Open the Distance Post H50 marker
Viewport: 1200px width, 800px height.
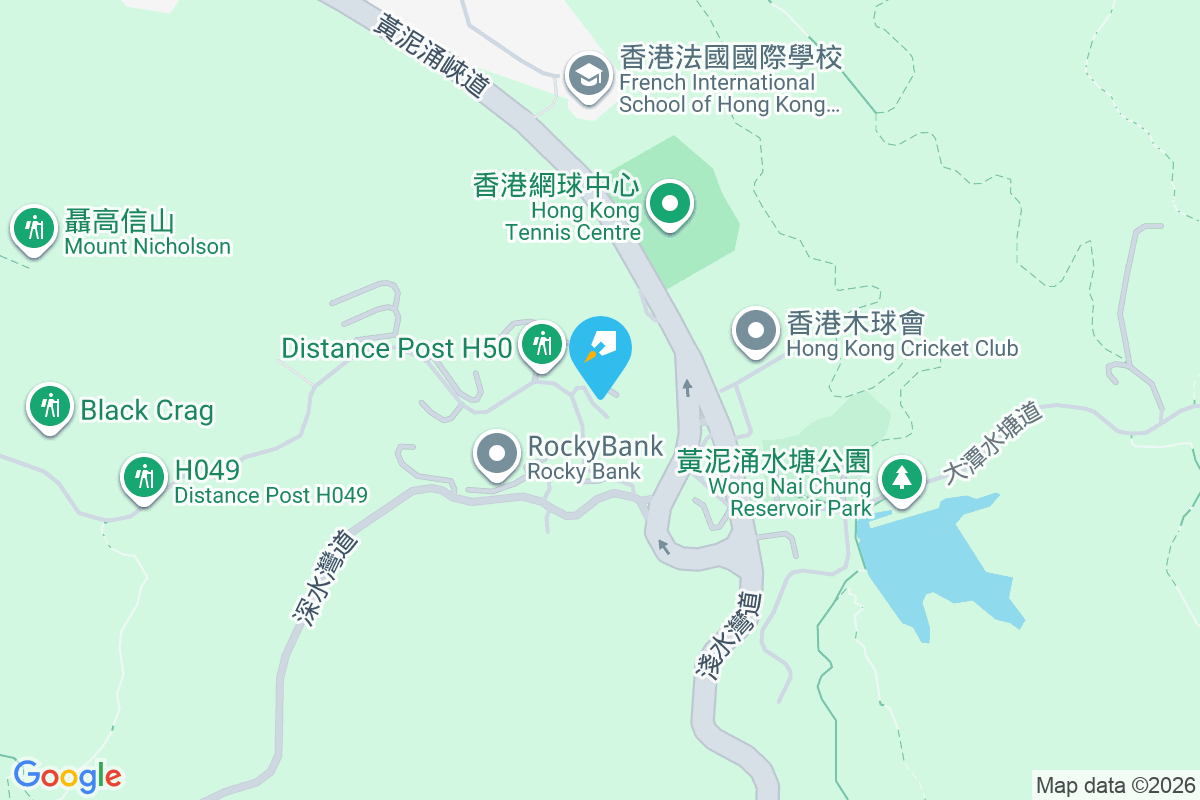coord(543,345)
